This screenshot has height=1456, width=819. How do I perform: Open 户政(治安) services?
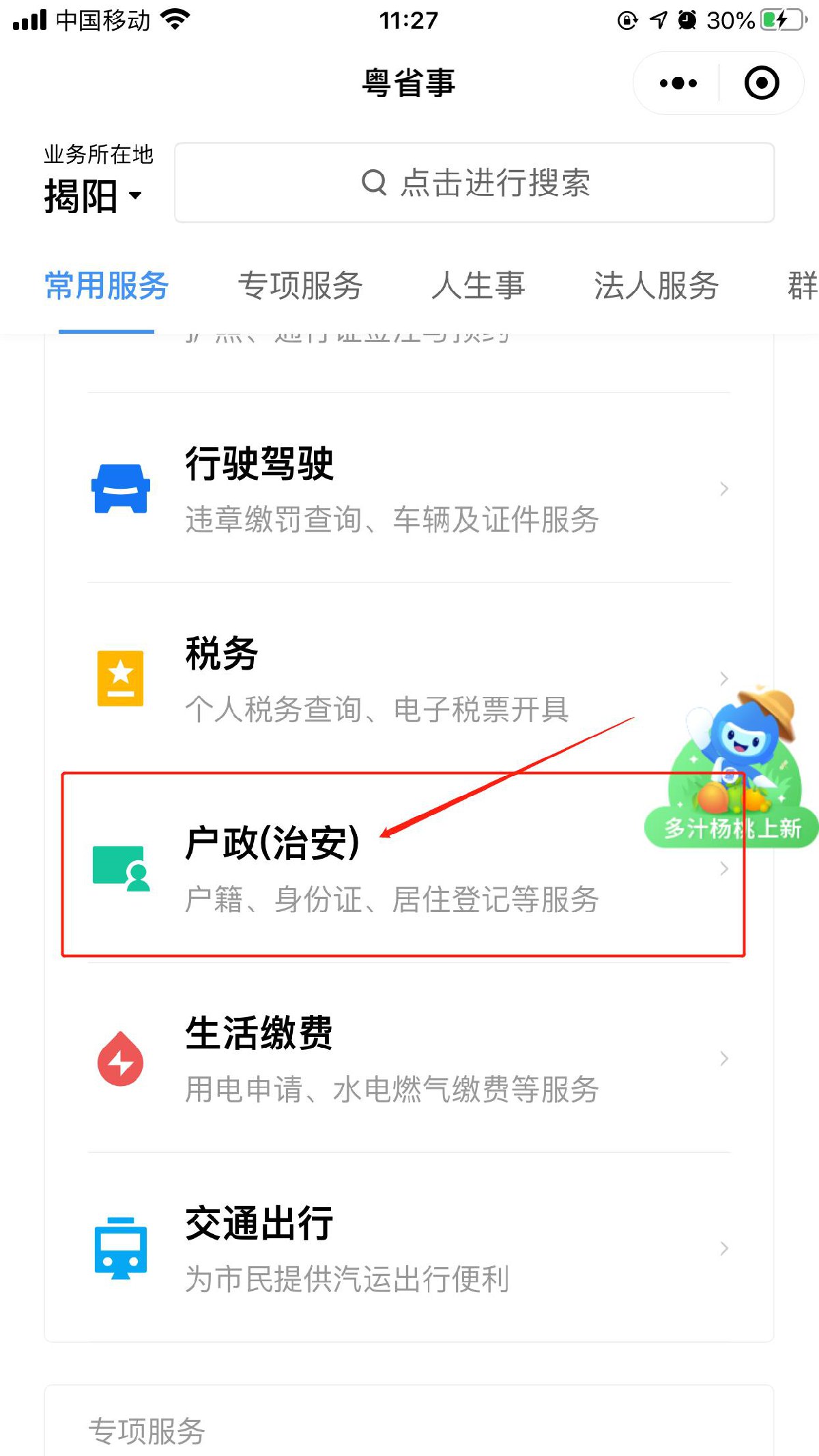[x=408, y=868]
